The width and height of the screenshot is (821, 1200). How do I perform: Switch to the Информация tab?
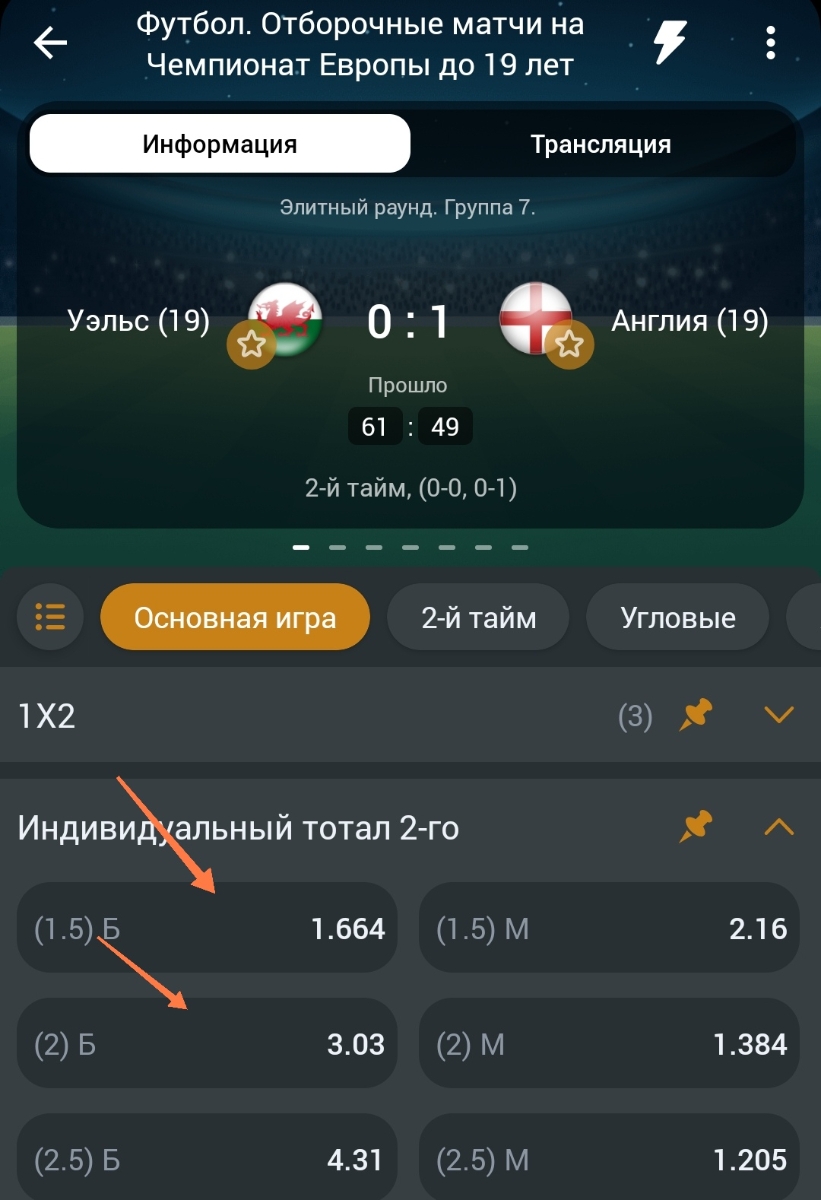click(x=220, y=144)
